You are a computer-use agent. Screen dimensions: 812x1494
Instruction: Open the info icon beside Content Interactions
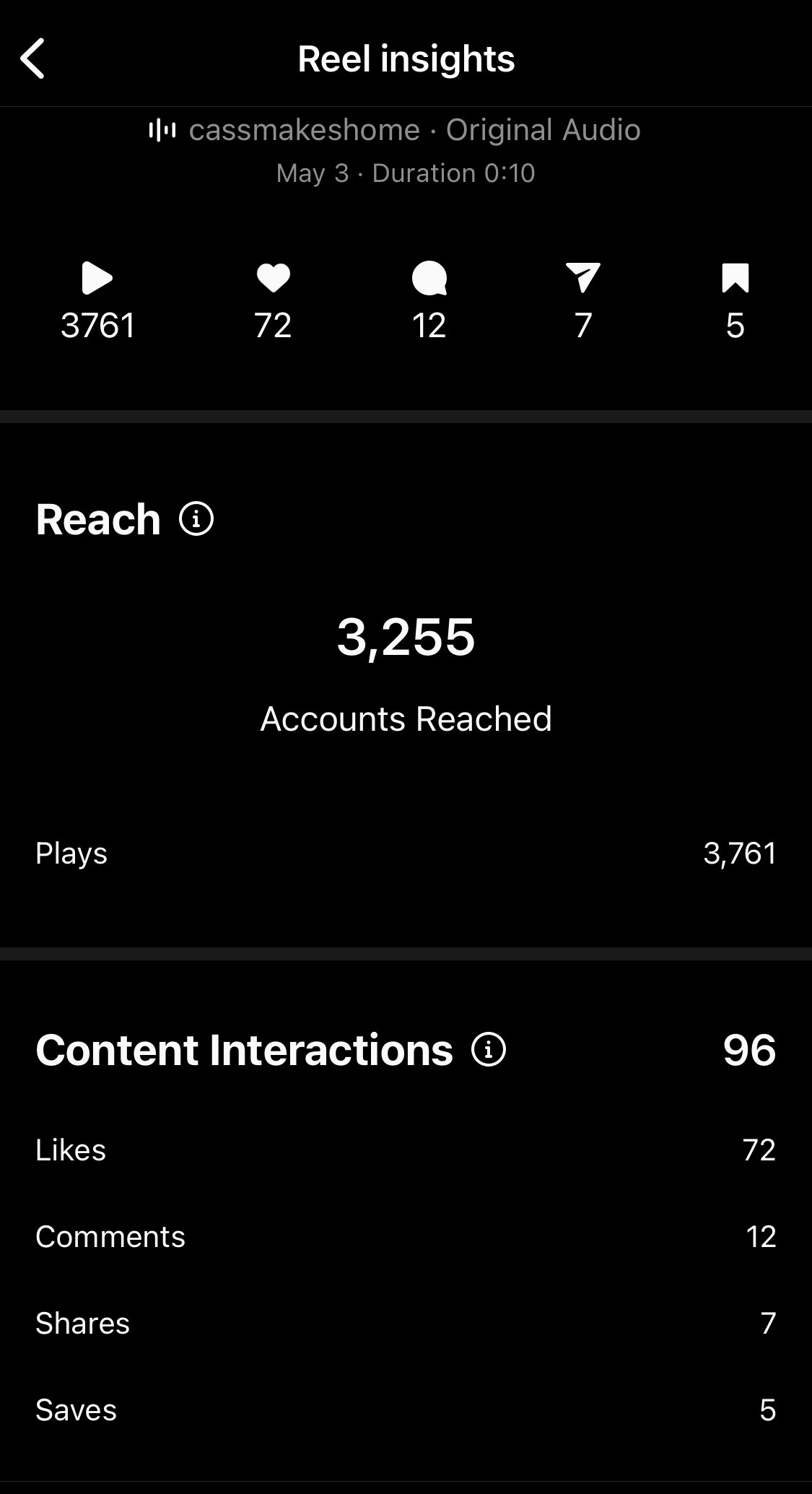click(489, 1049)
